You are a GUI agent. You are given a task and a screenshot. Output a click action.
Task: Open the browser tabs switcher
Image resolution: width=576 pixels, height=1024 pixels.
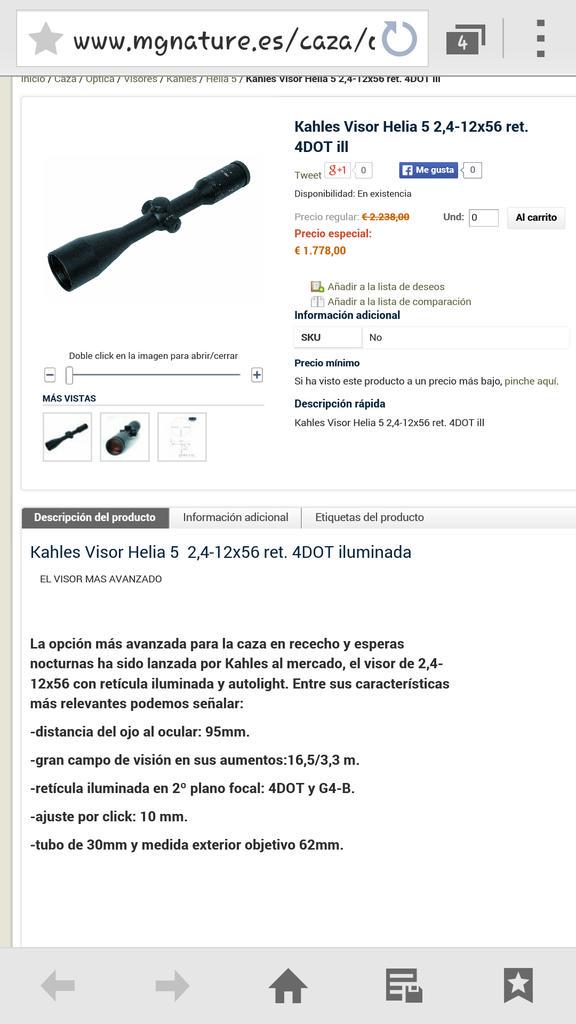tap(466, 40)
